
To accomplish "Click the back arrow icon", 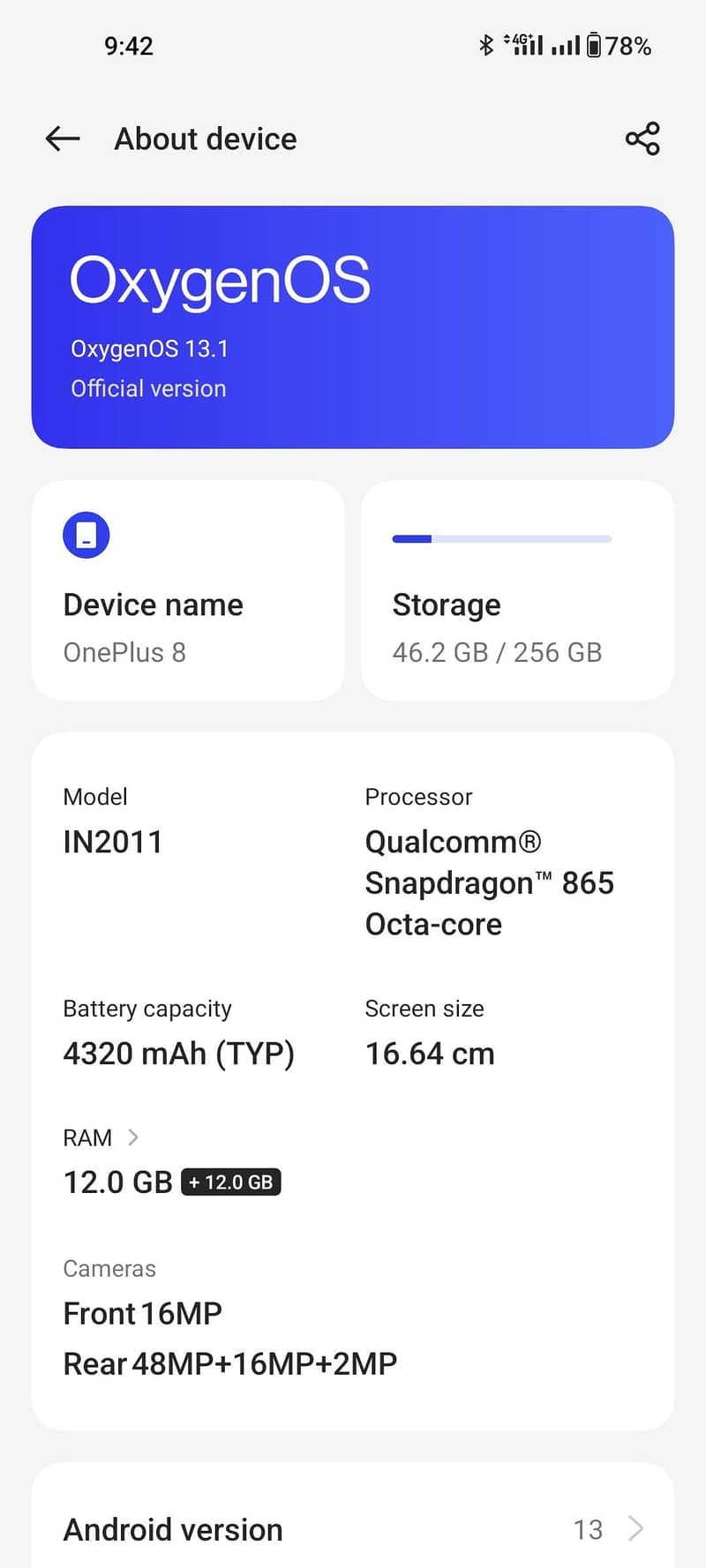I will pos(61,139).
